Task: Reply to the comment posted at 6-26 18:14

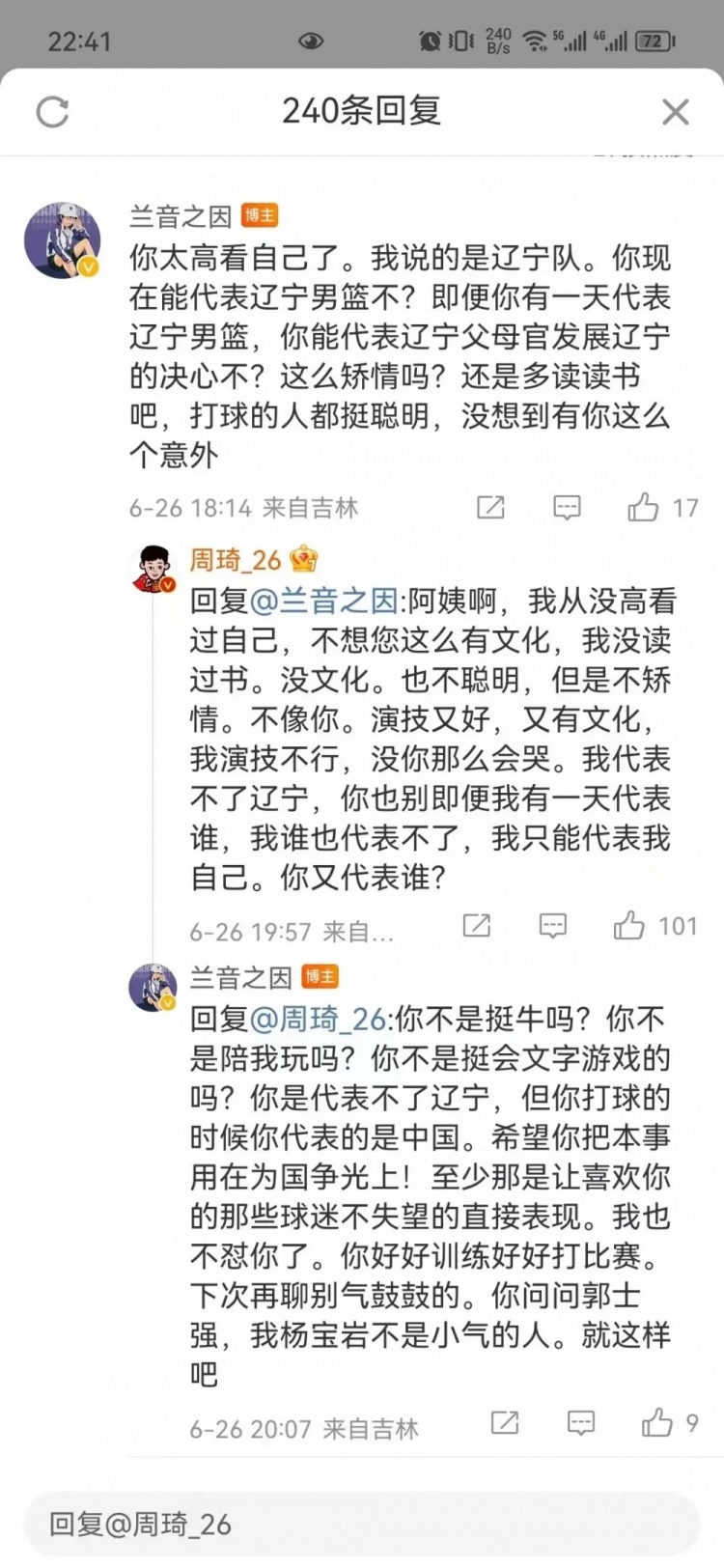Action: (x=567, y=507)
